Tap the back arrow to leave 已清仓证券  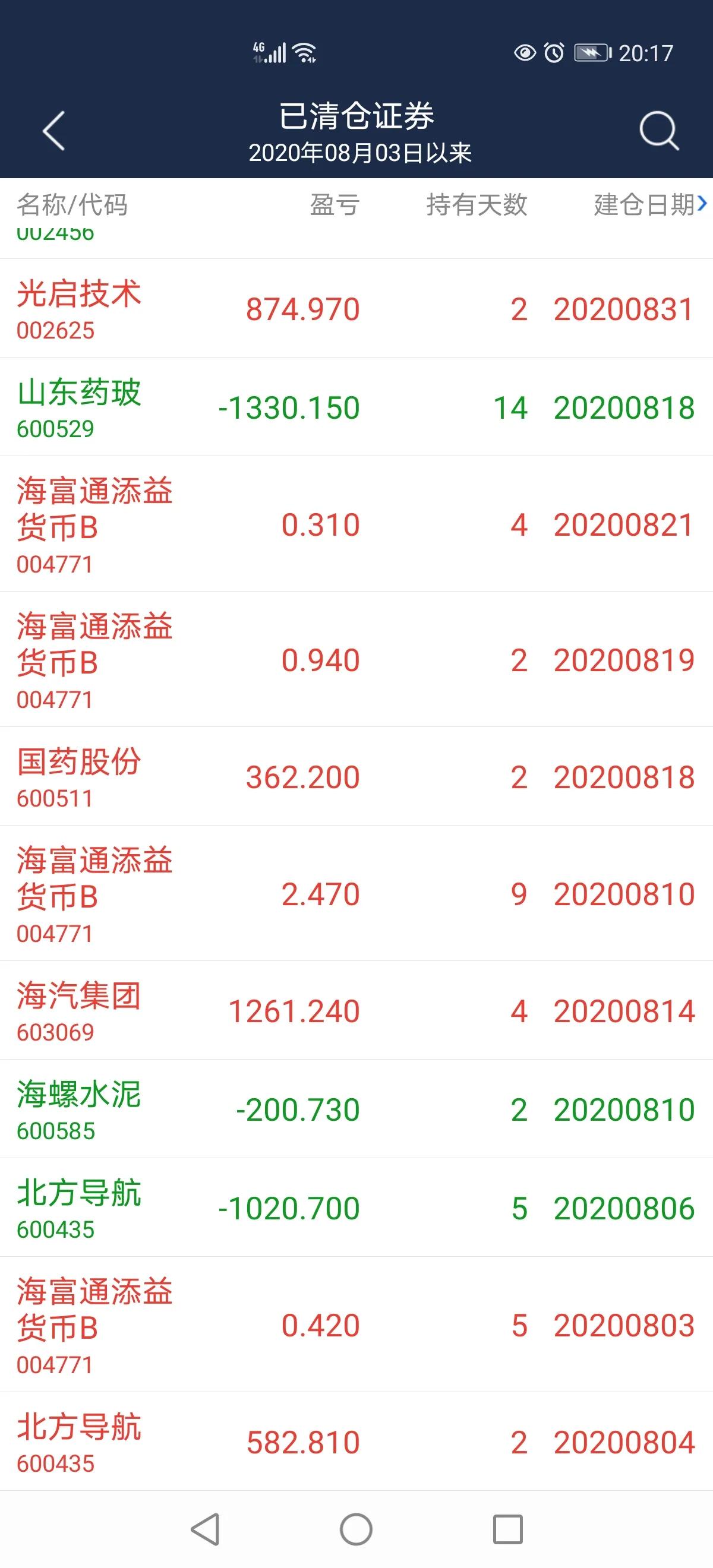(x=53, y=131)
